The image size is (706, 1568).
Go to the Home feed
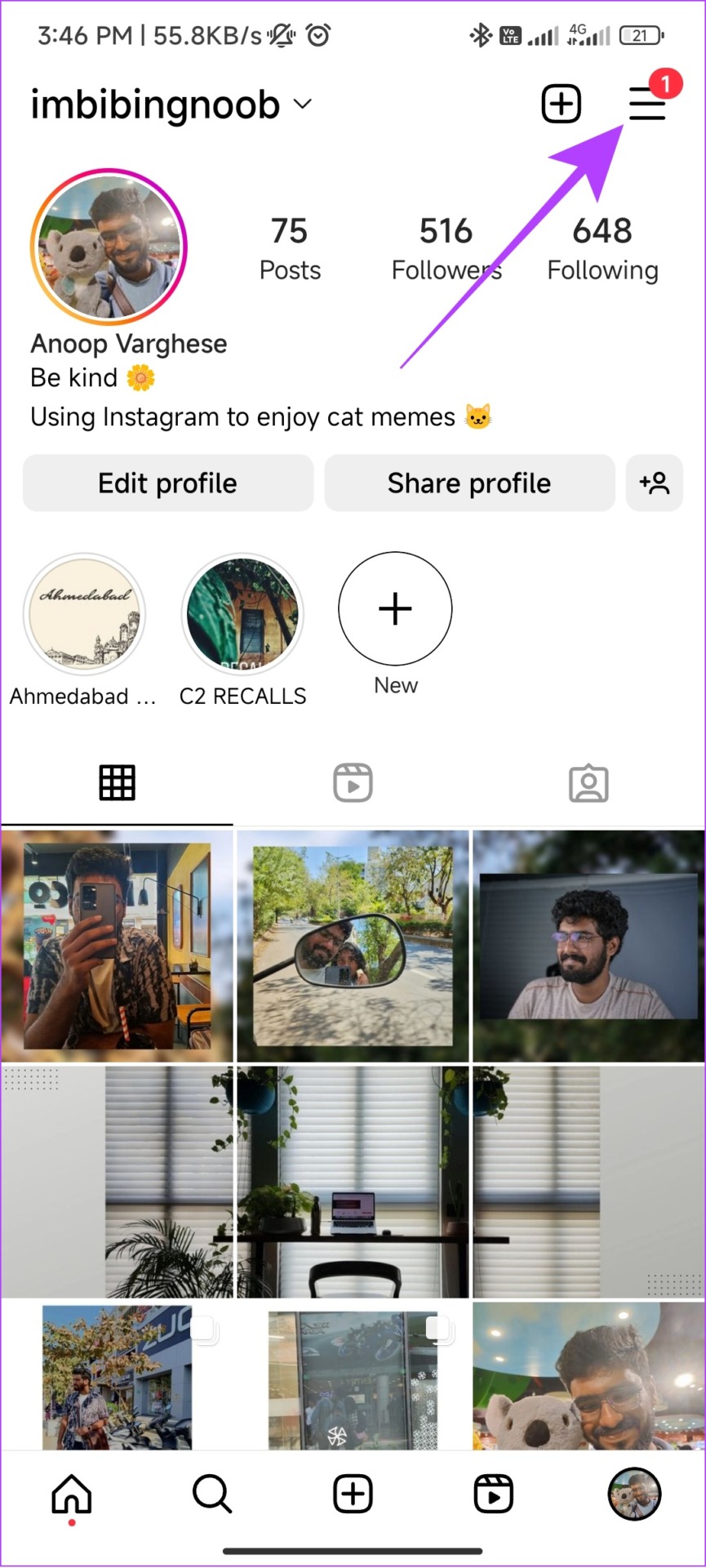tap(72, 1494)
